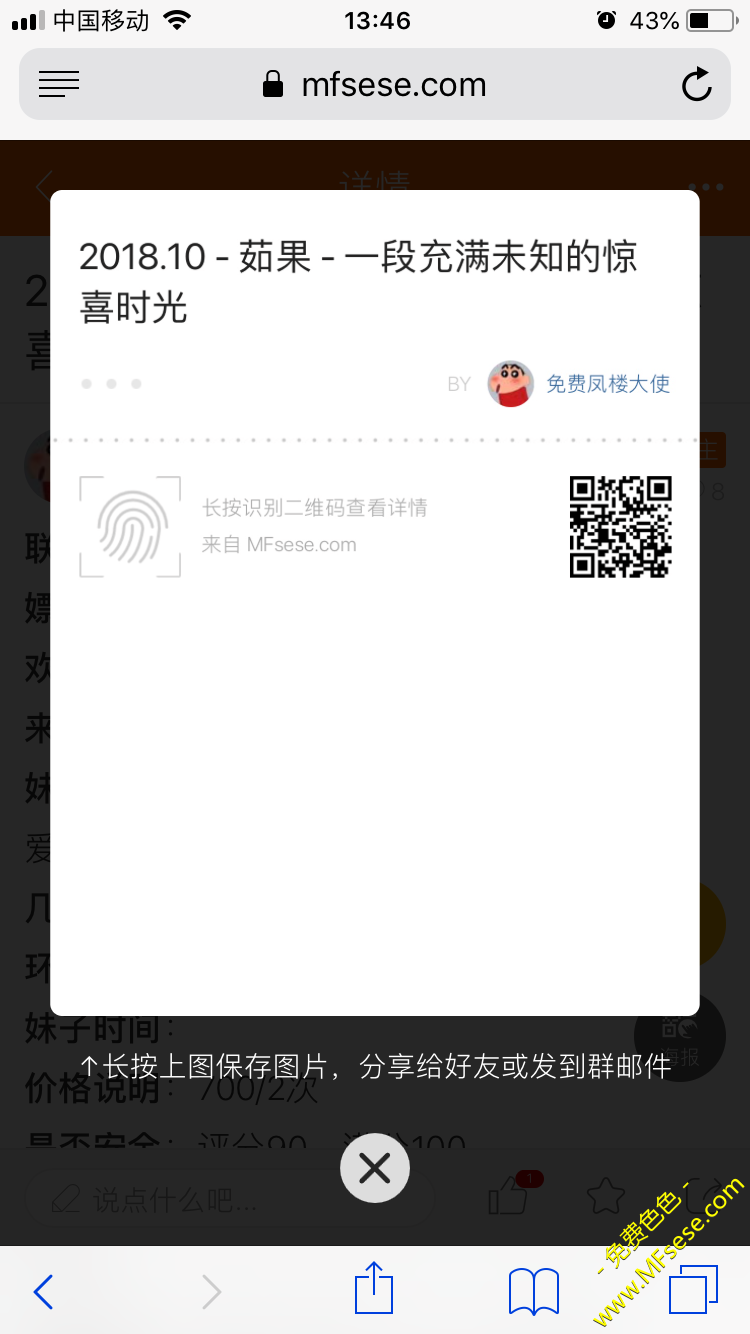The height and width of the screenshot is (1334, 750).
Task: Open the Safari share sheet
Action: 374,1288
